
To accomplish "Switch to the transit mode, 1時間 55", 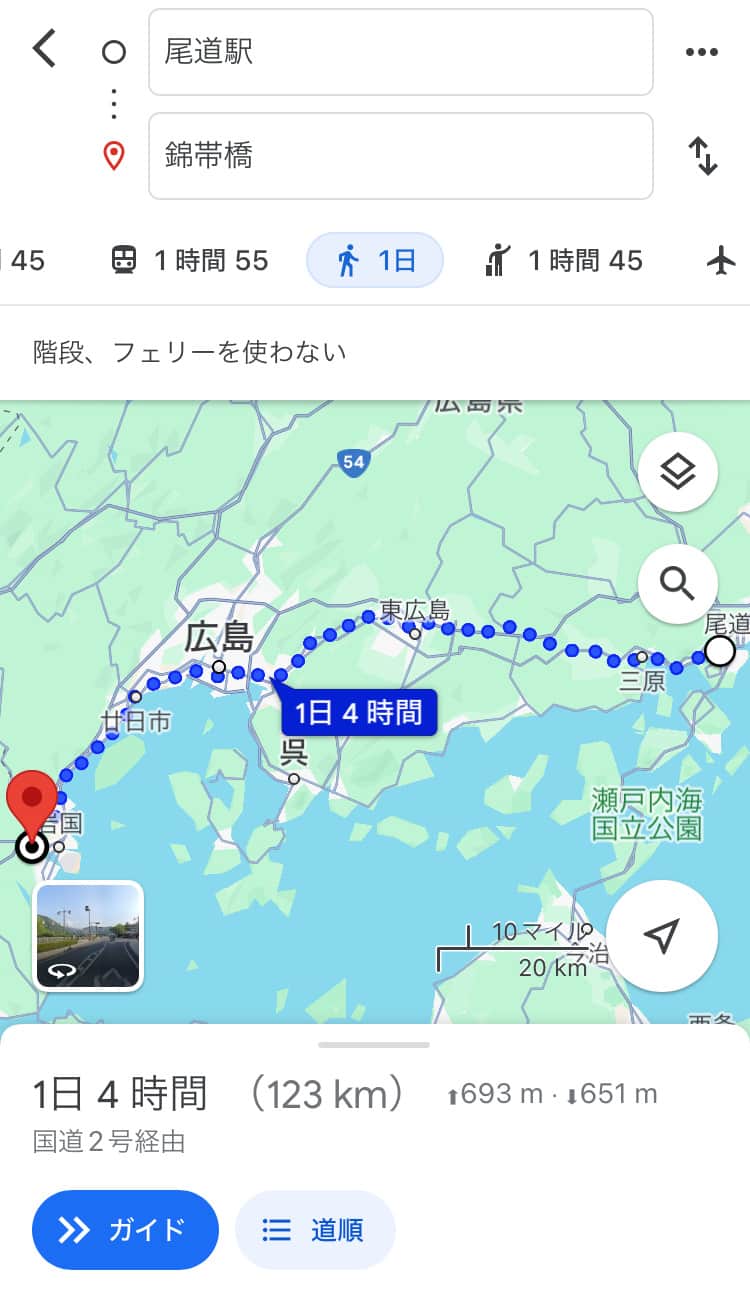I will [x=189, y=261].
